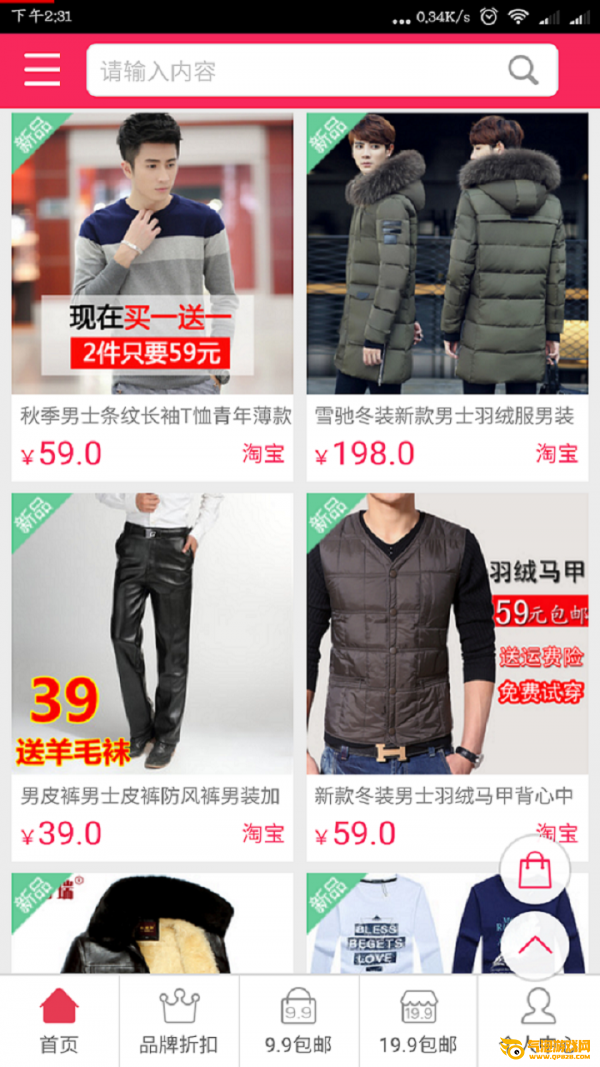The height and width of the screenshot is (1067, 600).
Task: Open the BLESS BEGETS LOVE sweatshirt product
Action: [447, 923]
